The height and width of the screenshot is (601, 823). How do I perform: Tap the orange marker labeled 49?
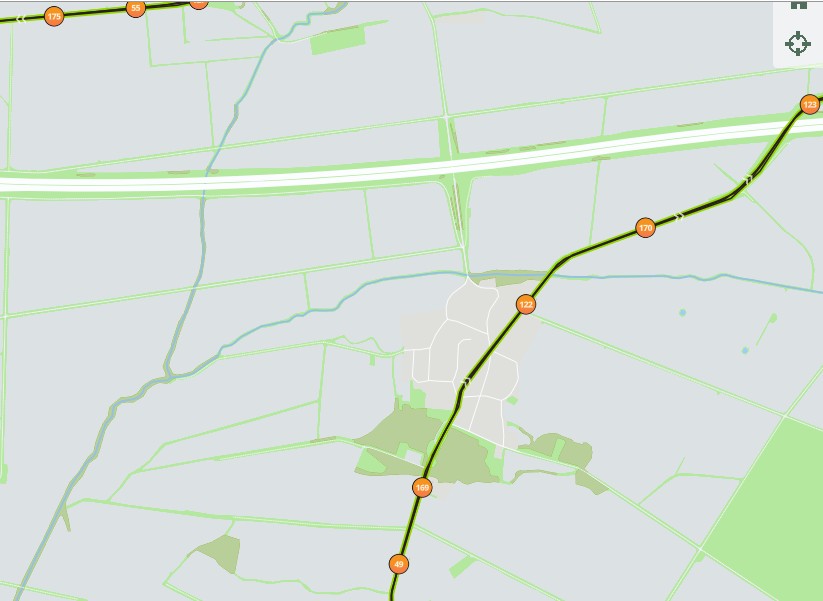click(x=399, y=564)
